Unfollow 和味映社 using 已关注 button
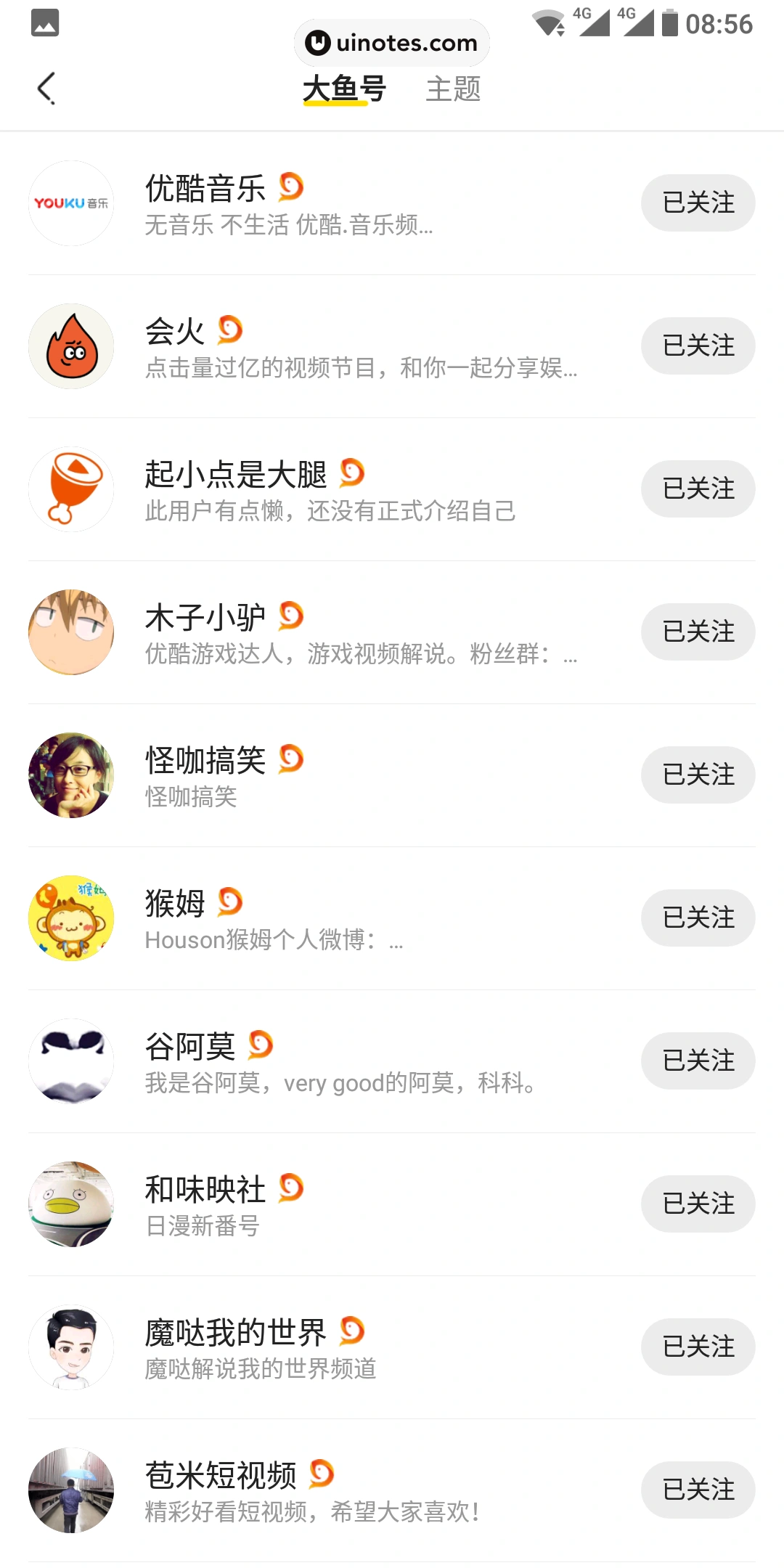This screenshot has height=1568, width=784. coord(698,1204)
